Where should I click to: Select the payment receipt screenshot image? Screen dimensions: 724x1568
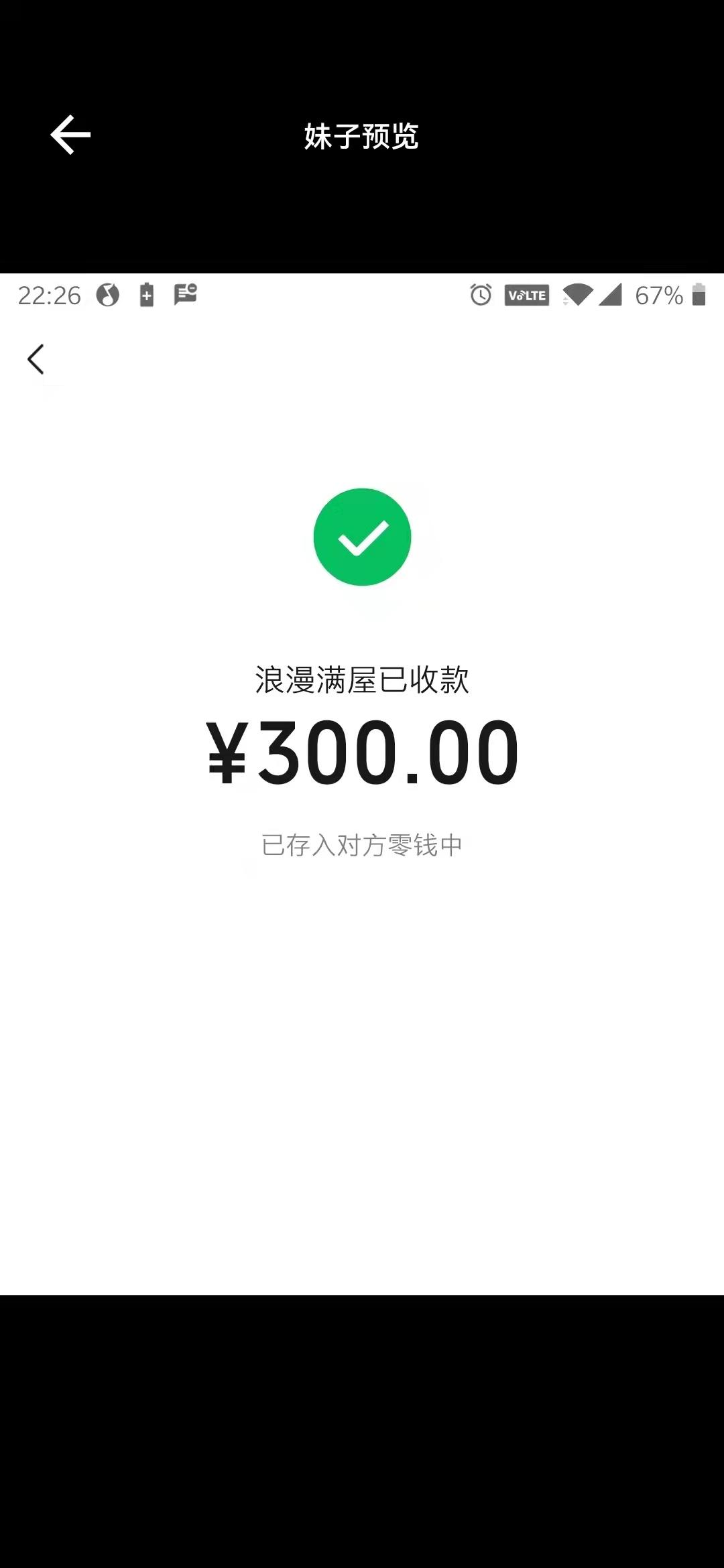click(x=362, y=784)
